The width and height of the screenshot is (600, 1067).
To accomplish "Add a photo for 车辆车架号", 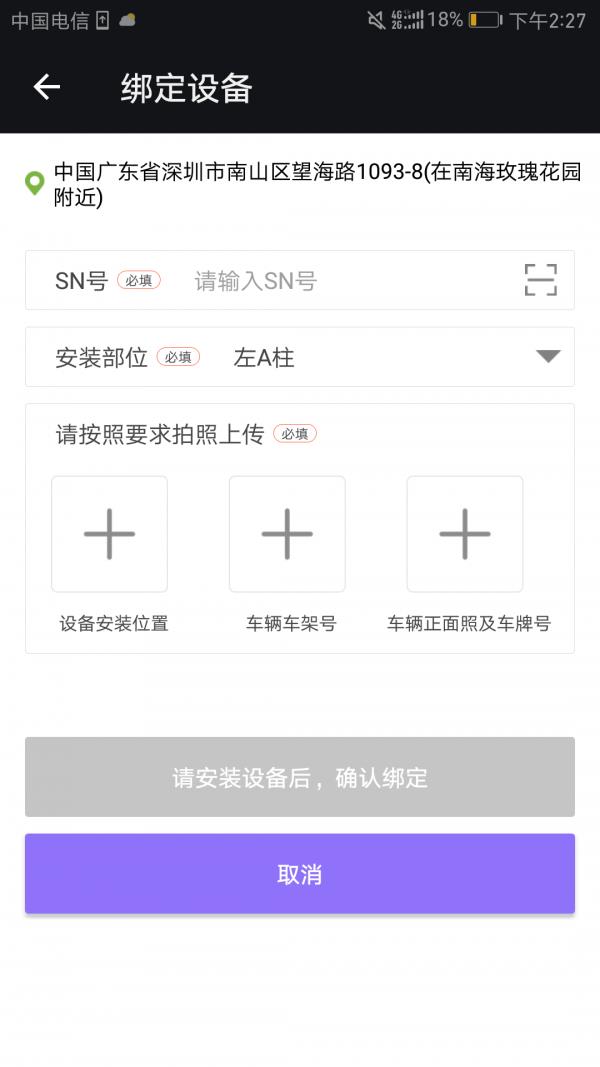I will coord(287,534).
